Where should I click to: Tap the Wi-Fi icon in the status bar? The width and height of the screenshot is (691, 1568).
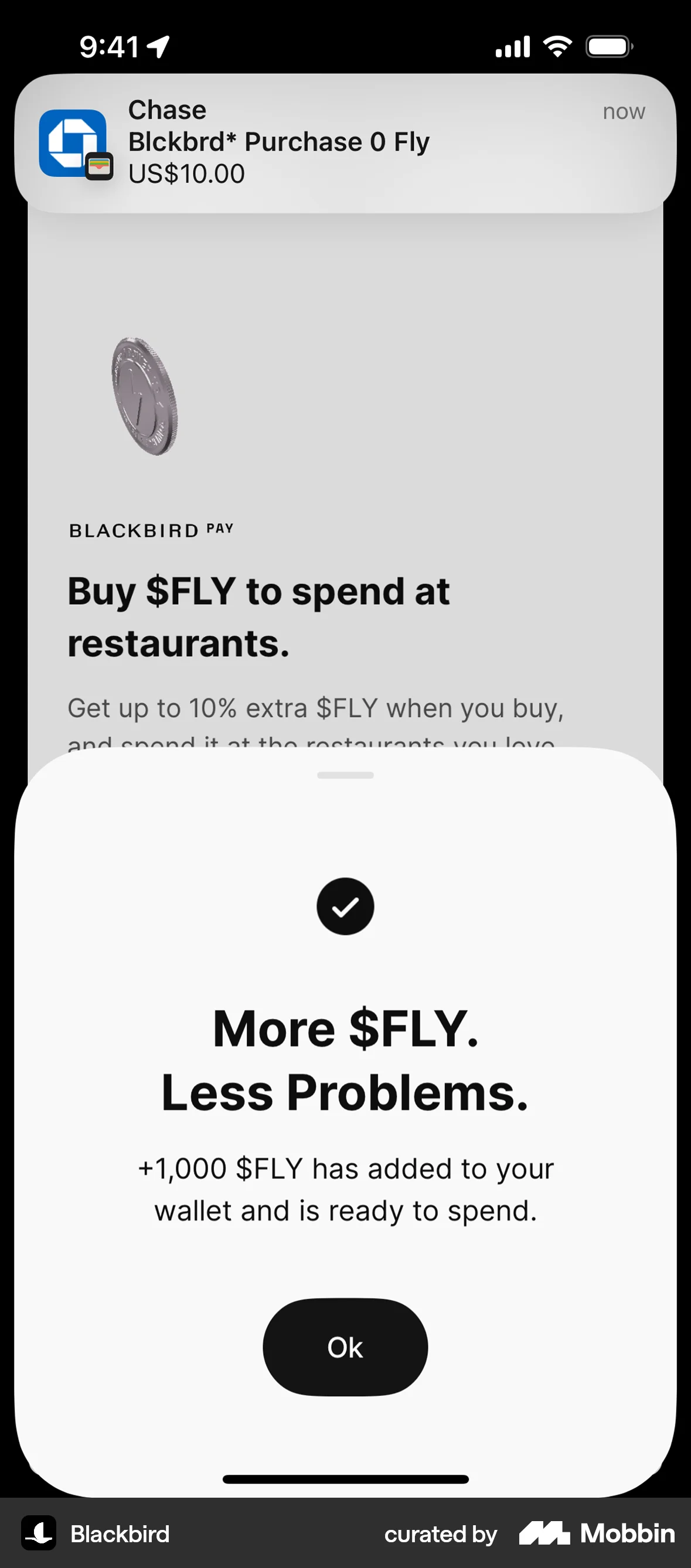point(557,46)
